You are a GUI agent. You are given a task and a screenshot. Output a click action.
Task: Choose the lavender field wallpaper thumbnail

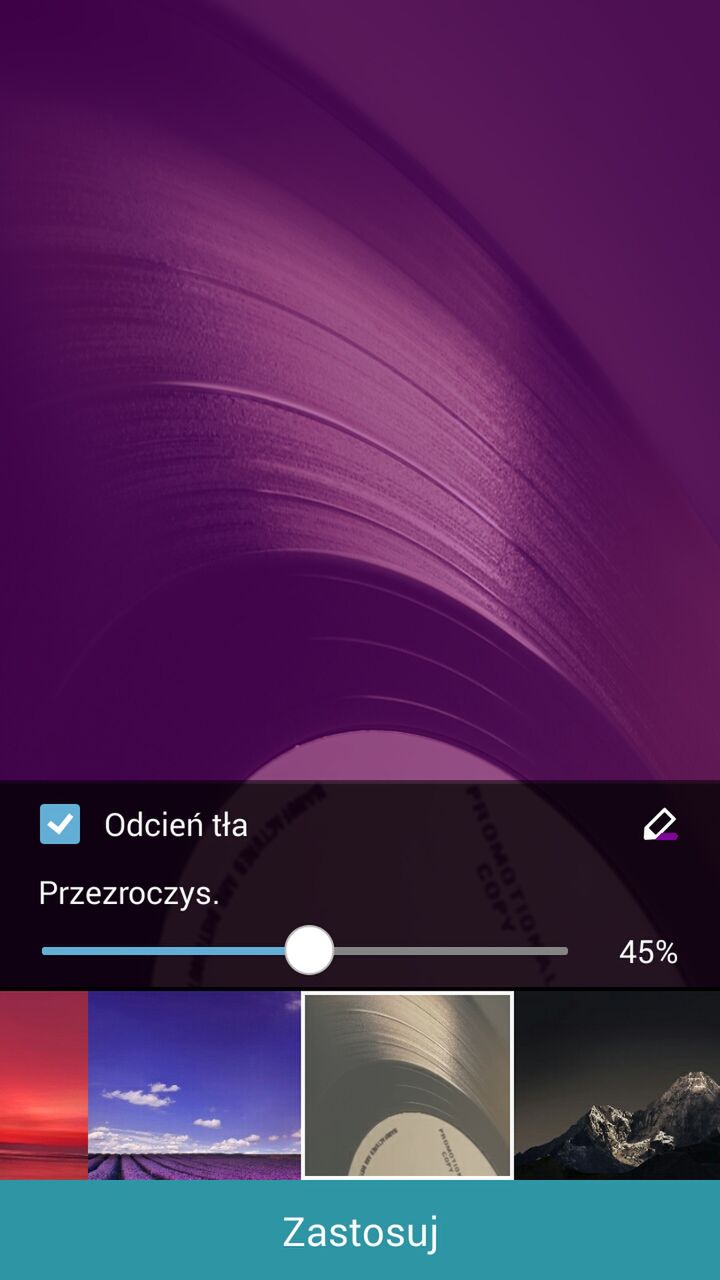[194, 1086]
